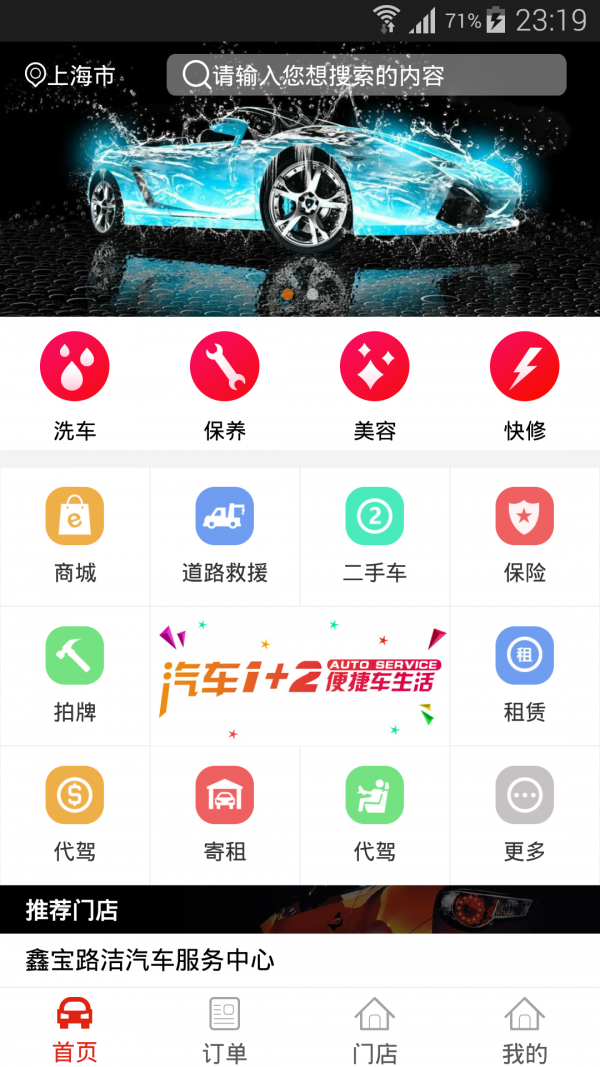Open the 保养 maintenance service
The height and width of the screenshot is (1067, 600).
pos(225,385)
